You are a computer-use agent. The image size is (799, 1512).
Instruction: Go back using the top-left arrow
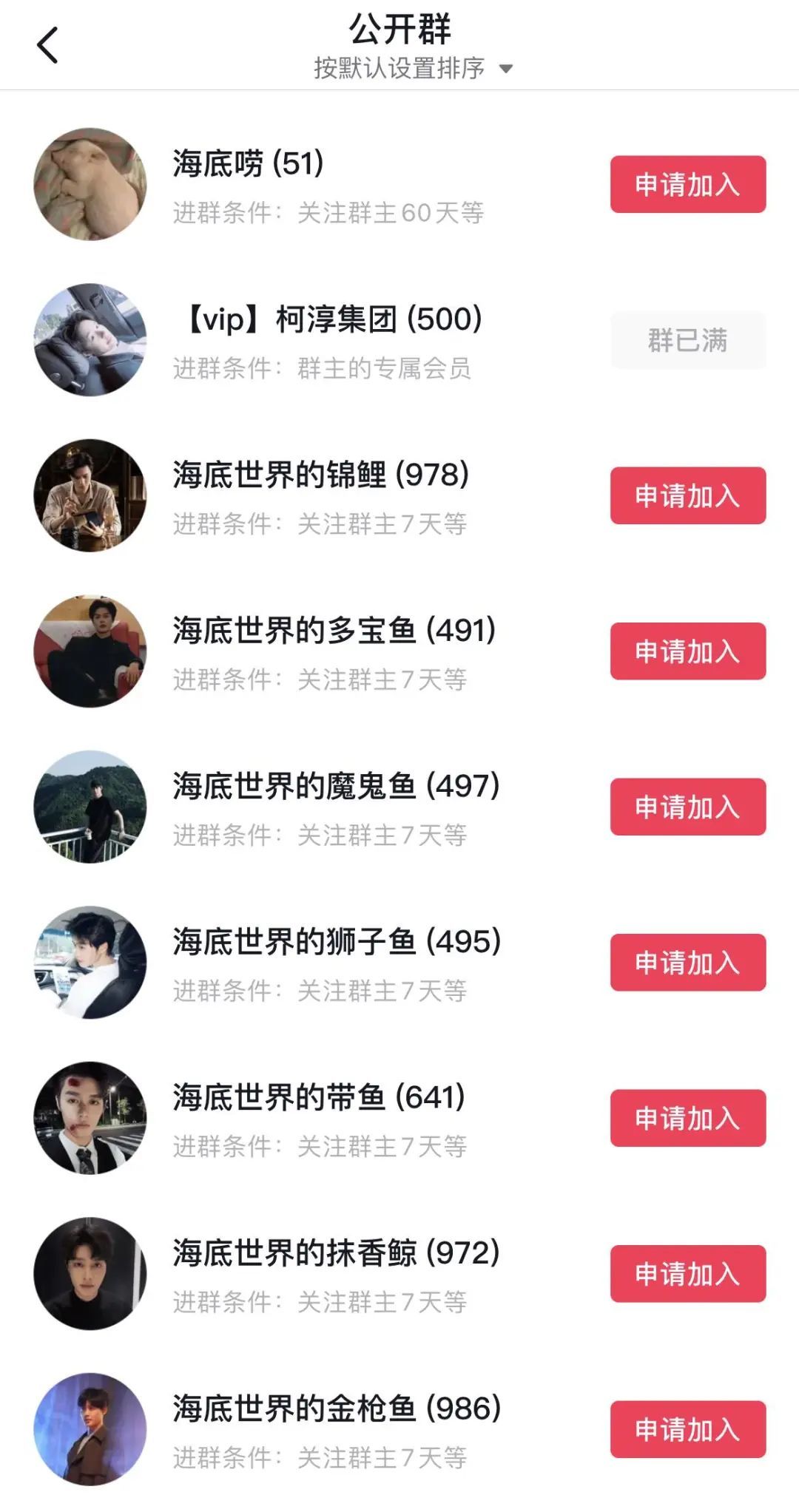click(x=47, y=46)
